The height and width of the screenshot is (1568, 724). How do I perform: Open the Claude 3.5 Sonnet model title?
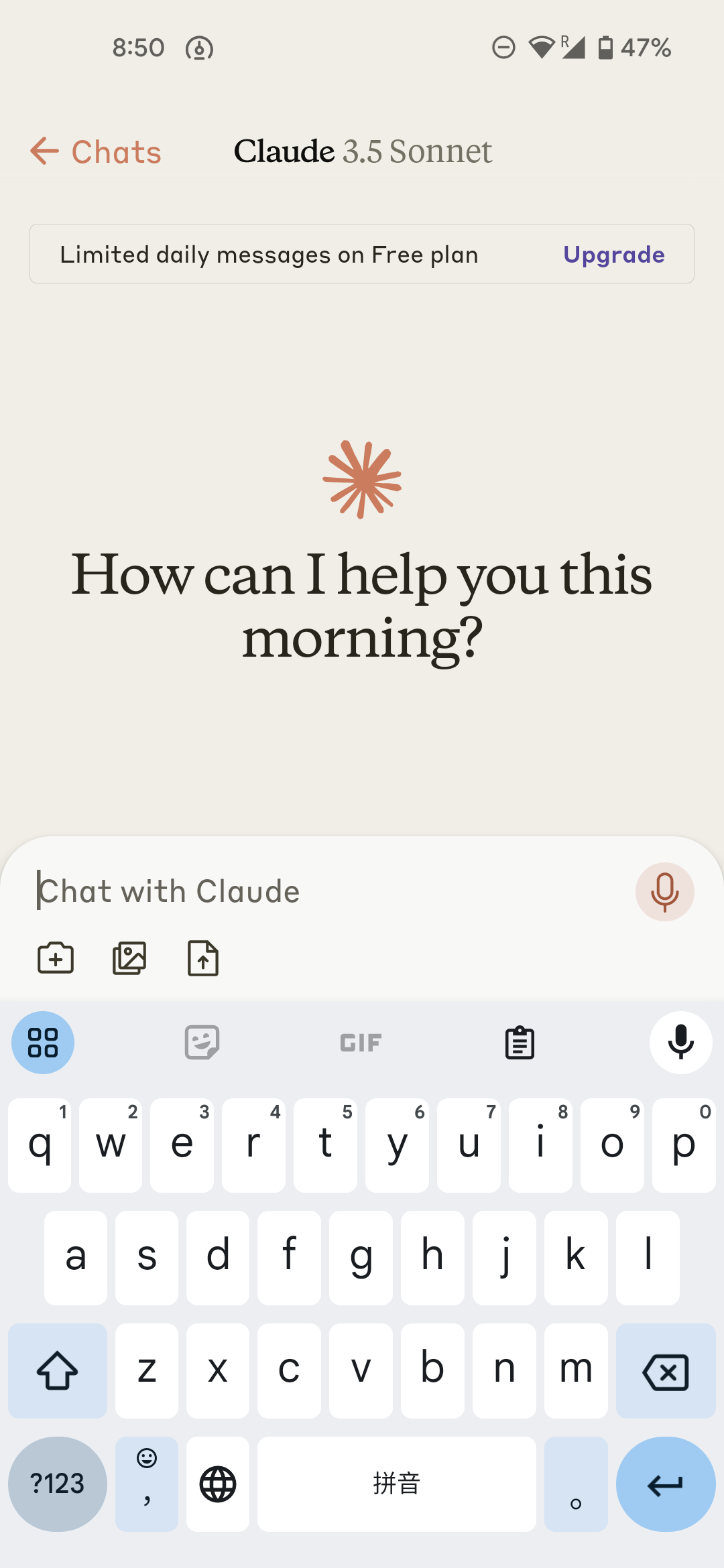(363, 151)
